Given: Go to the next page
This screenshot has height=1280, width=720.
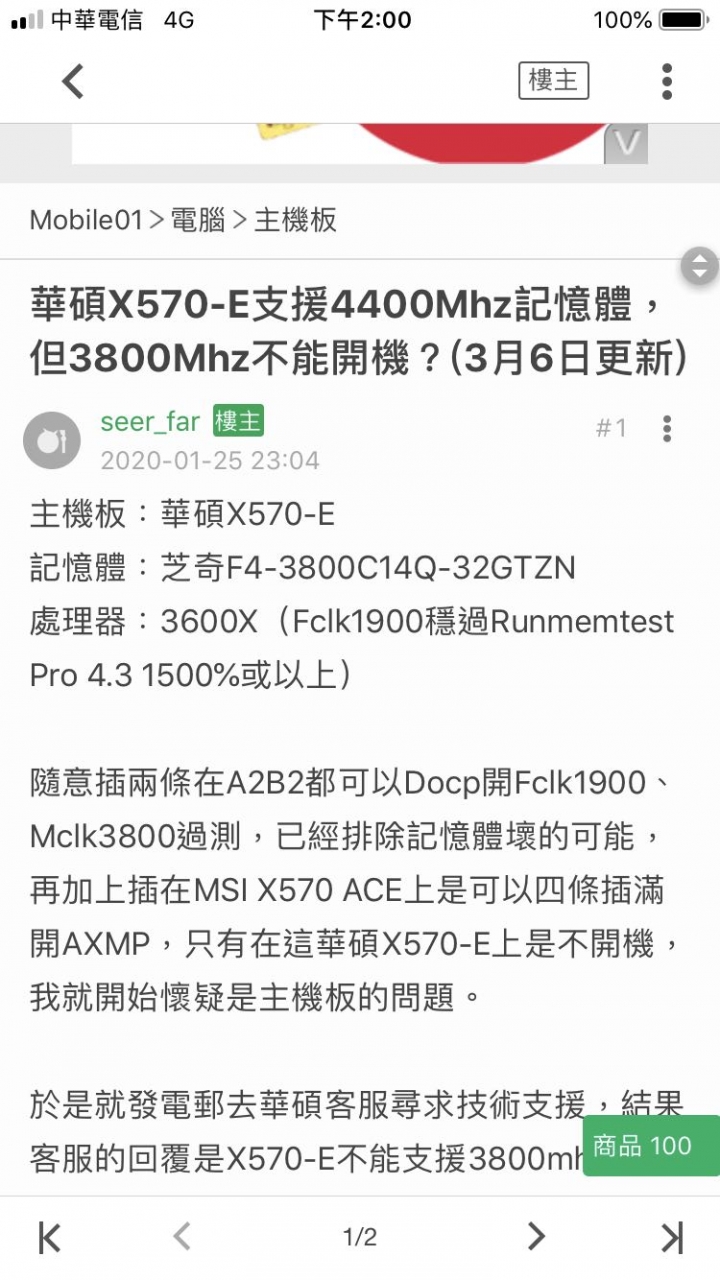Looking at the screenshot, I should click(537, 1237).
